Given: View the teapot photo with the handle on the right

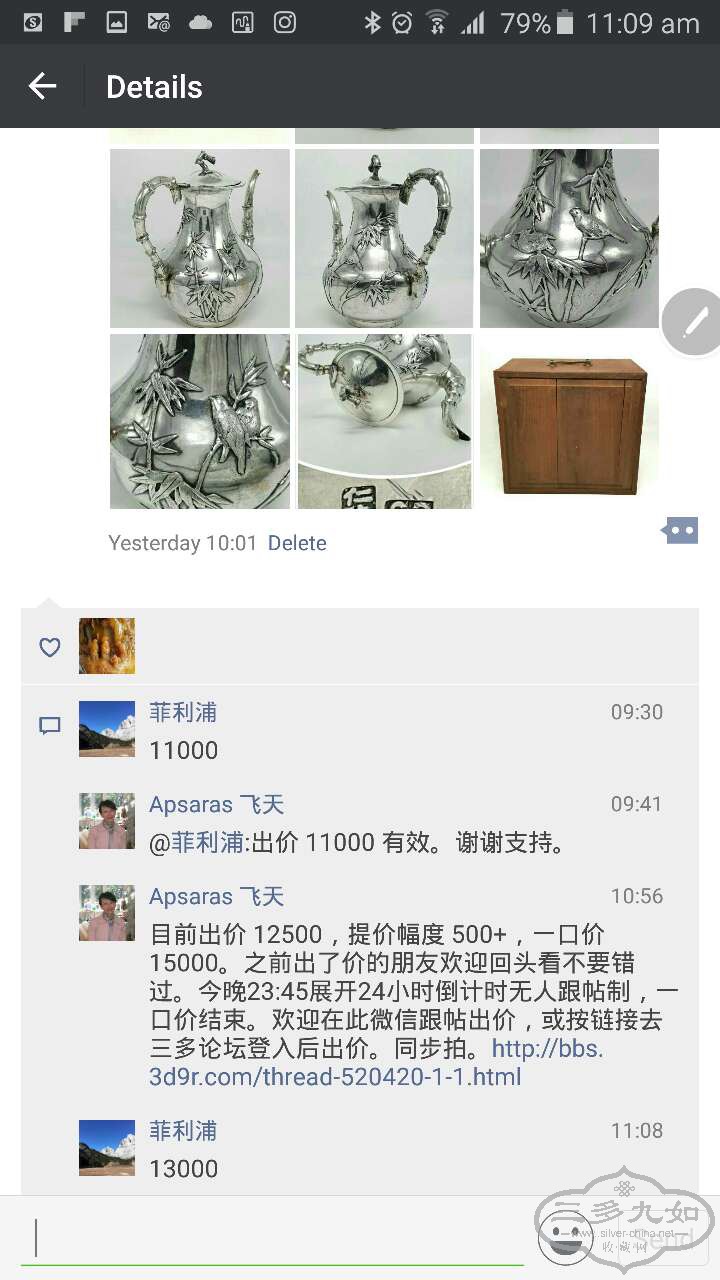Looking at the screenshot, I should 384,238.
